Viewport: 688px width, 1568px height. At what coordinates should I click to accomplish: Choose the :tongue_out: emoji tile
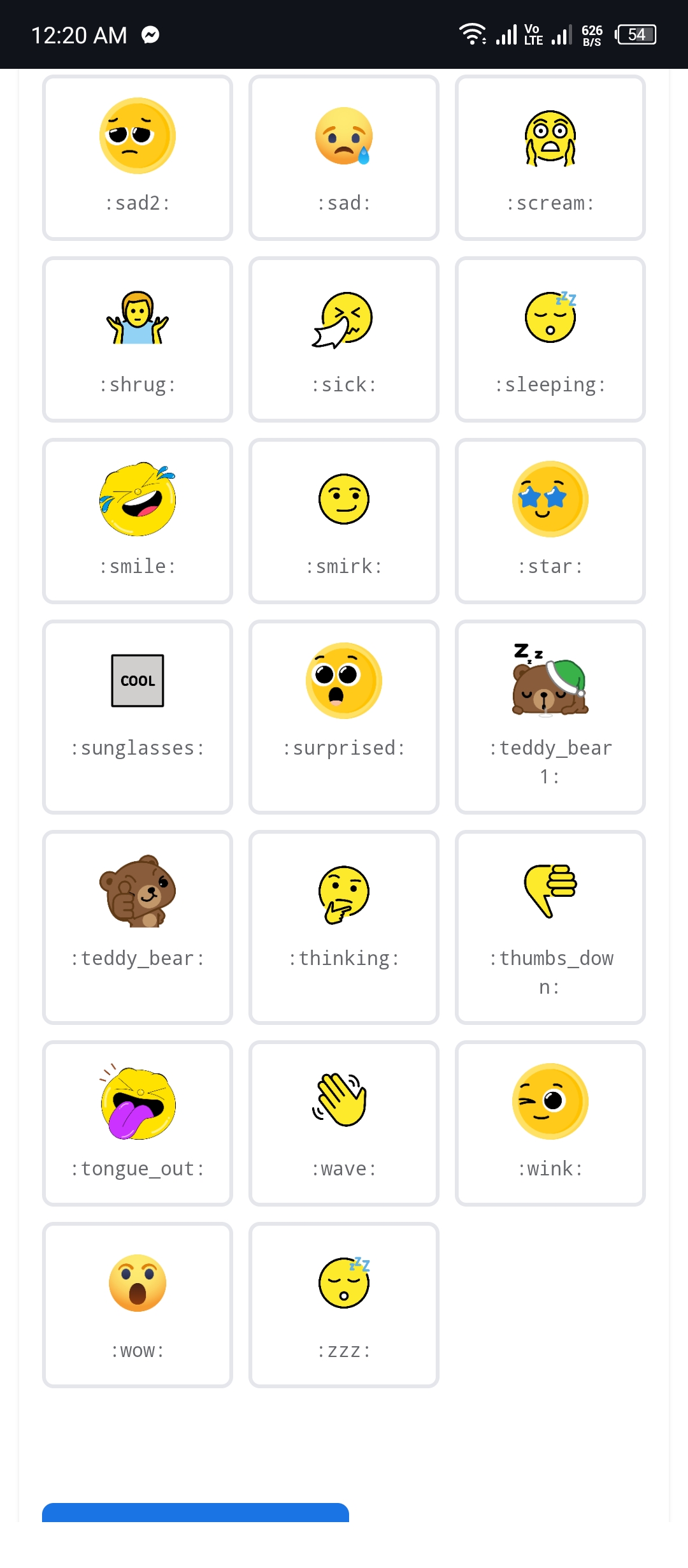coord(138,1123)
